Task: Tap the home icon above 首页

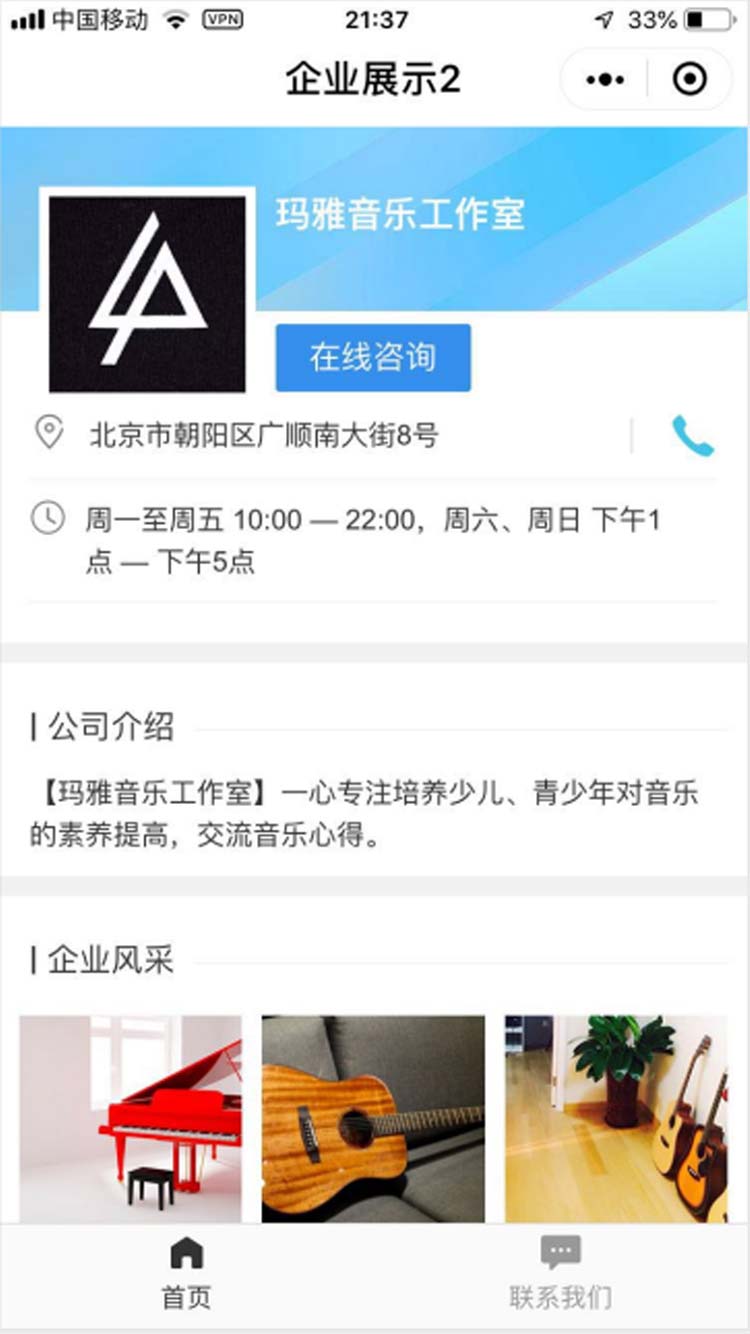Action: (186, 1252)
